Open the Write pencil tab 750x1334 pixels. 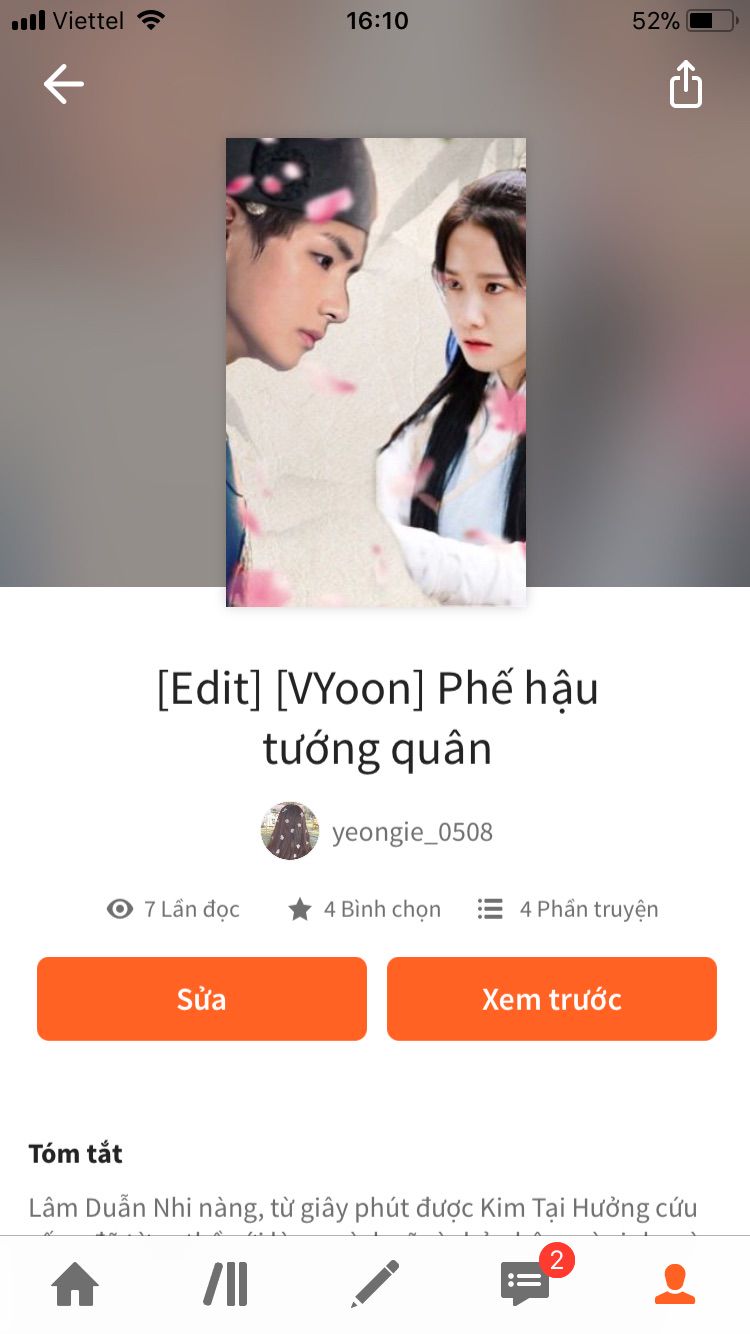point(375,1284)
